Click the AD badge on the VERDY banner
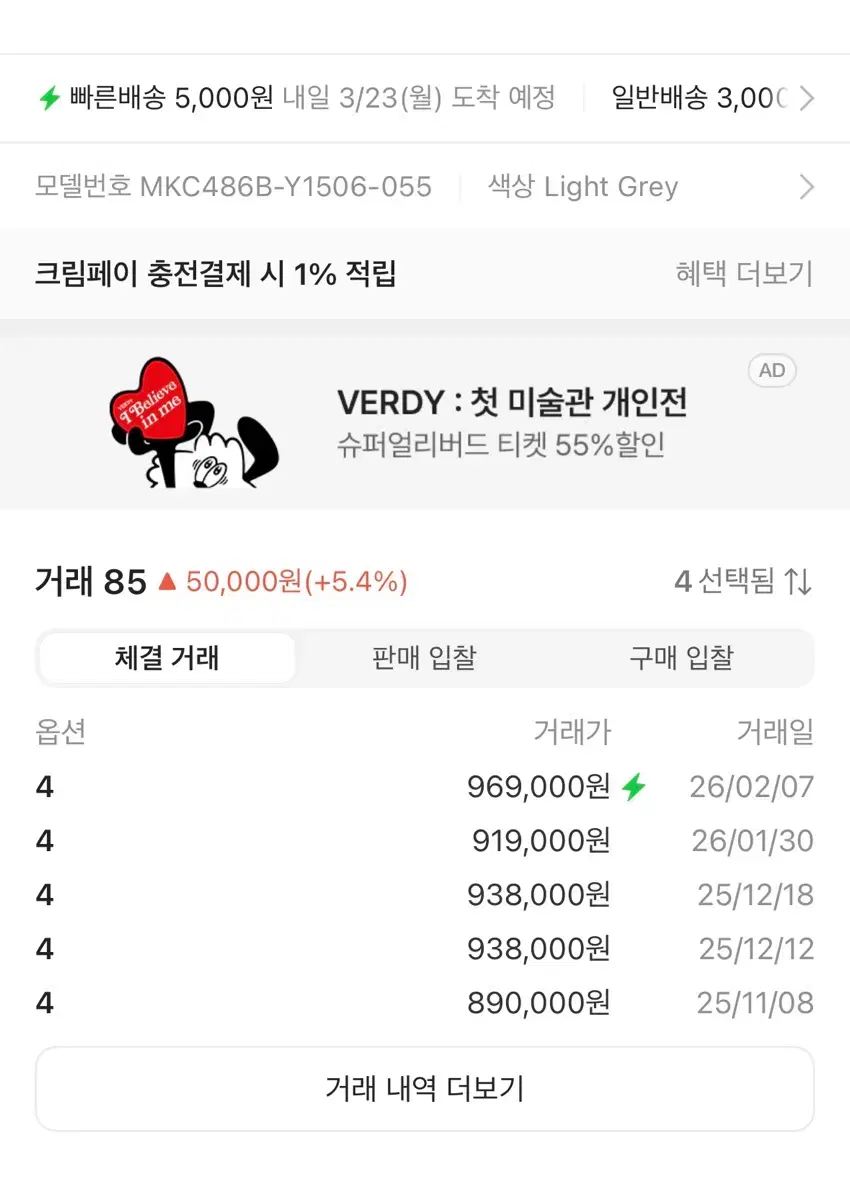 (771, 370)
